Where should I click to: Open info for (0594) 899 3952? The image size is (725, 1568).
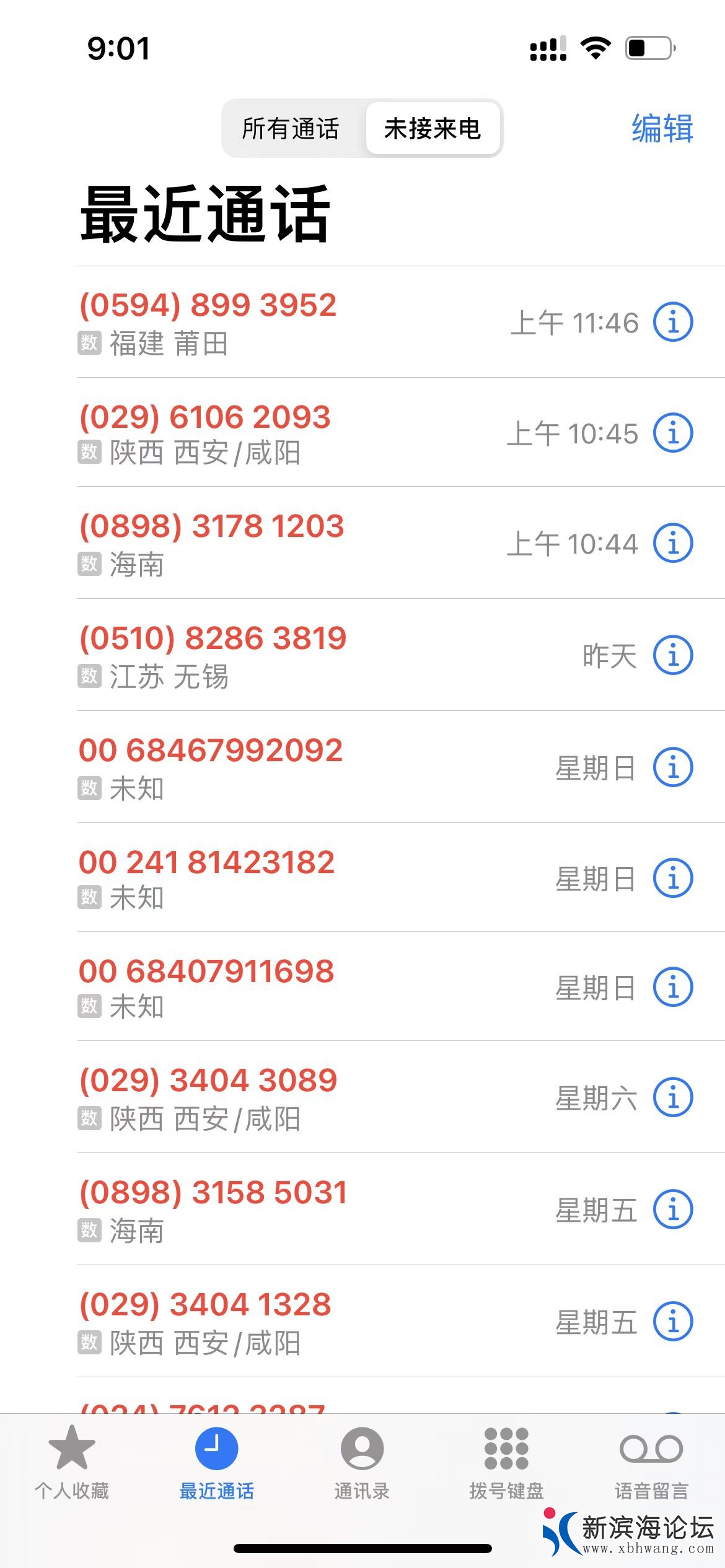pos(673,322)
